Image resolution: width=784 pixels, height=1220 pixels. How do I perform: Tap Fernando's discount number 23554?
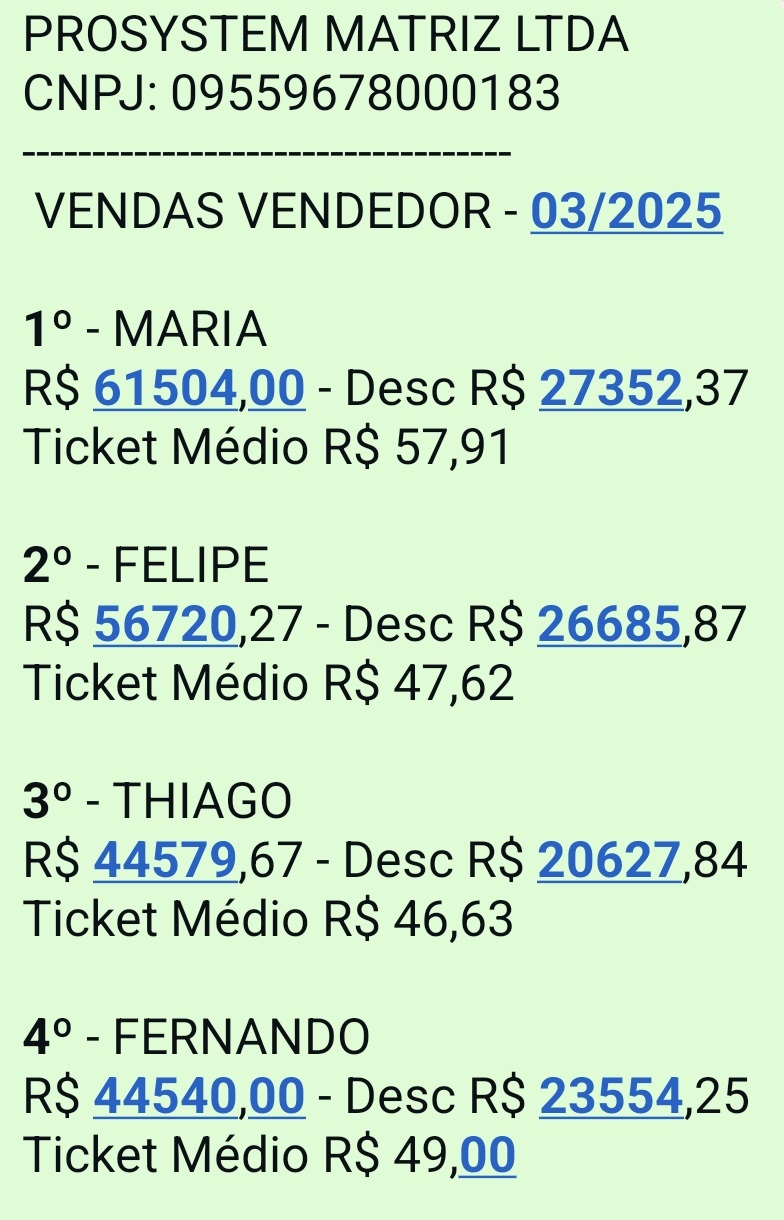[x=612, y=1097]
